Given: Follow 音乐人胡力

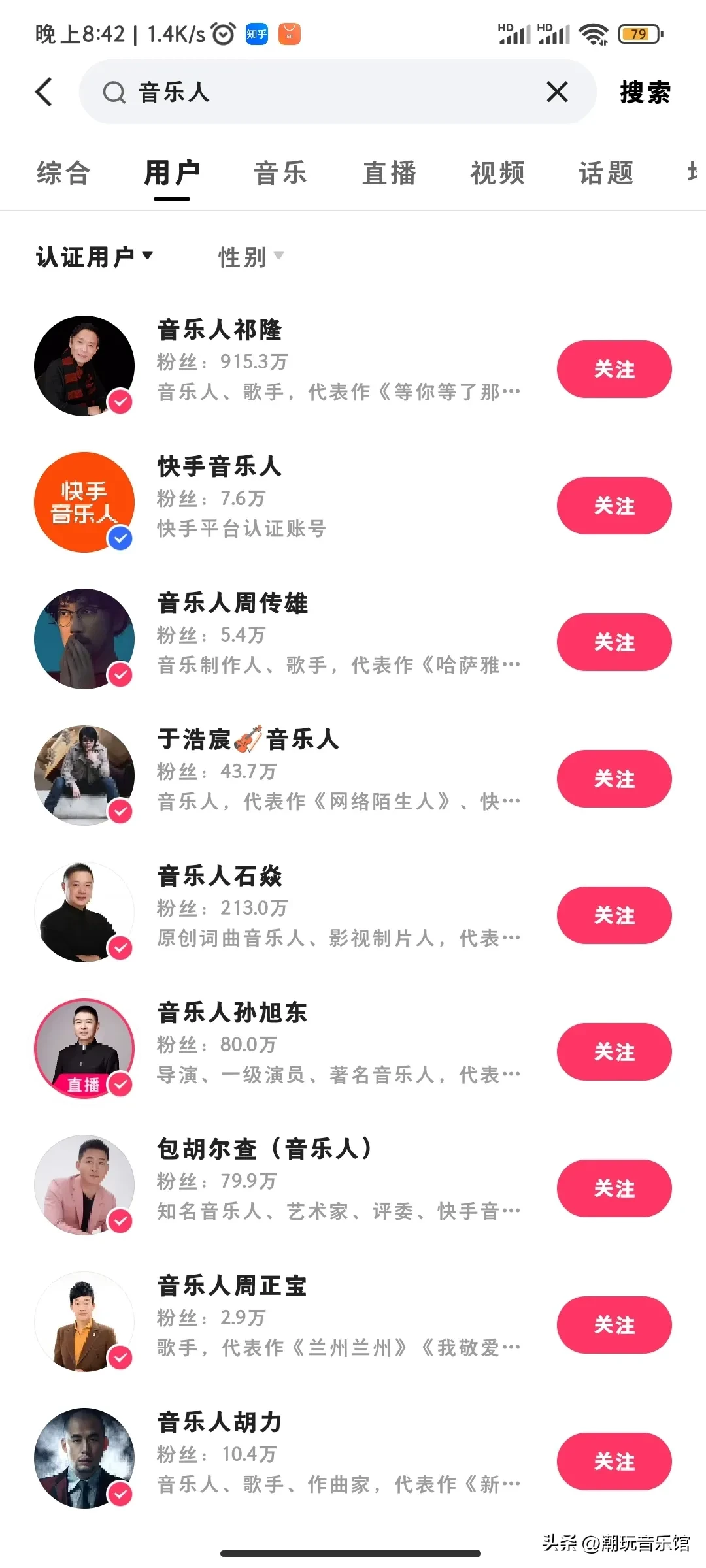Looking at the screenshot, I should click(614, 1462).
